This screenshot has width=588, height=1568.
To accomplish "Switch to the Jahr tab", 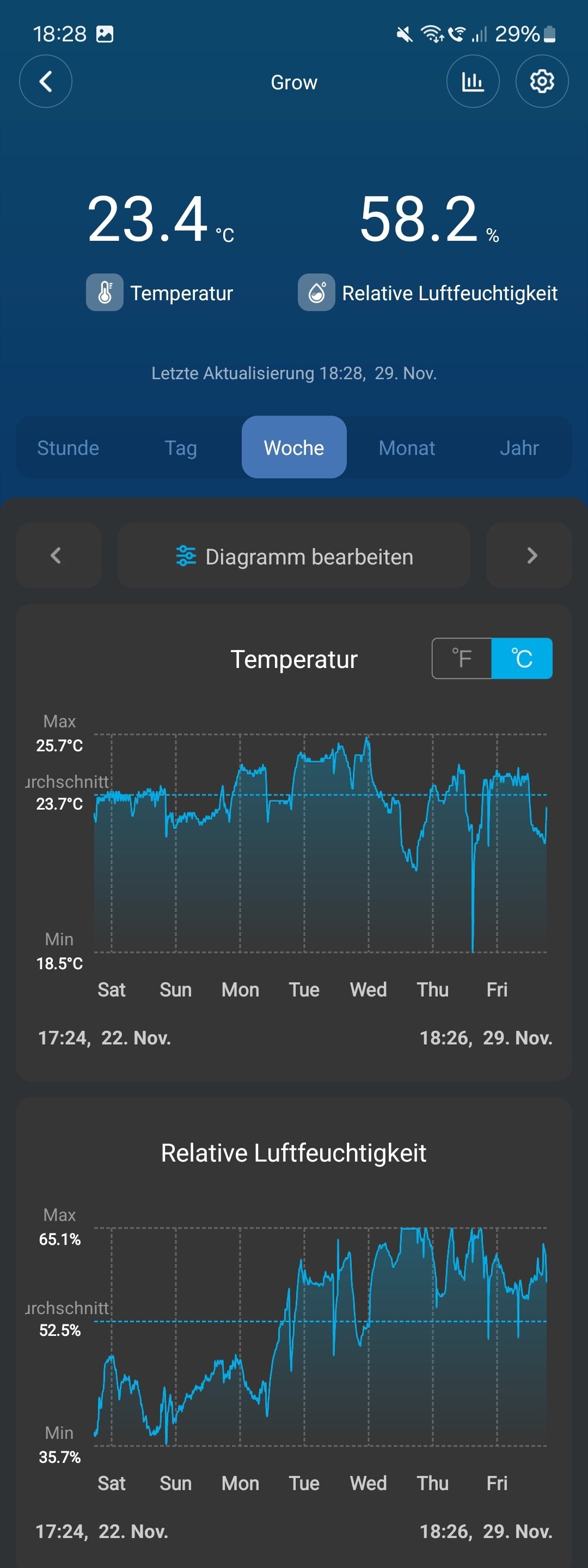I will 519,447.
